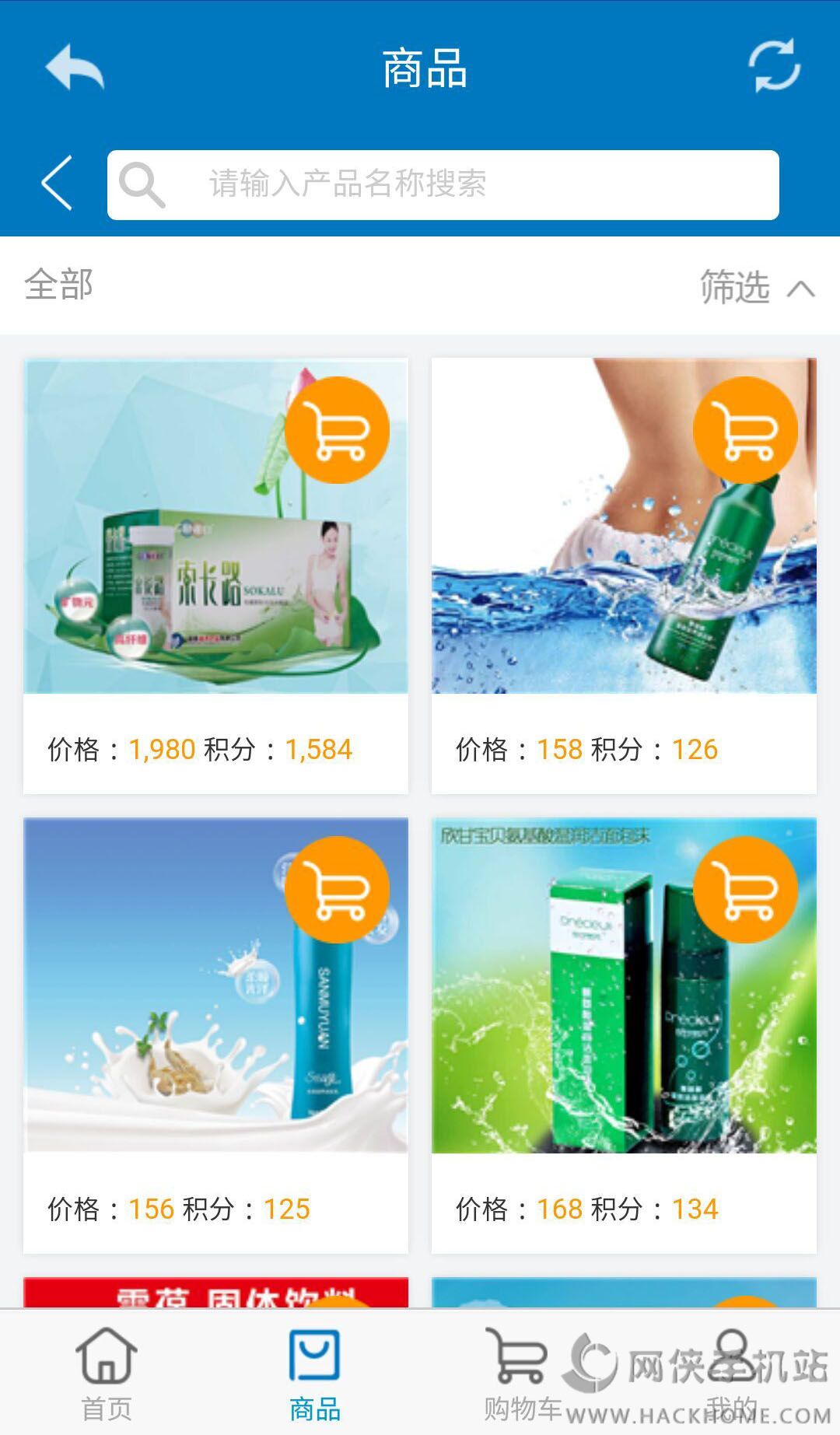The width and height of the screenshot is (840, 1435).
Task: Open the 购物车 cart tab
Action: pyautogui.click(x=521, y=1374)
